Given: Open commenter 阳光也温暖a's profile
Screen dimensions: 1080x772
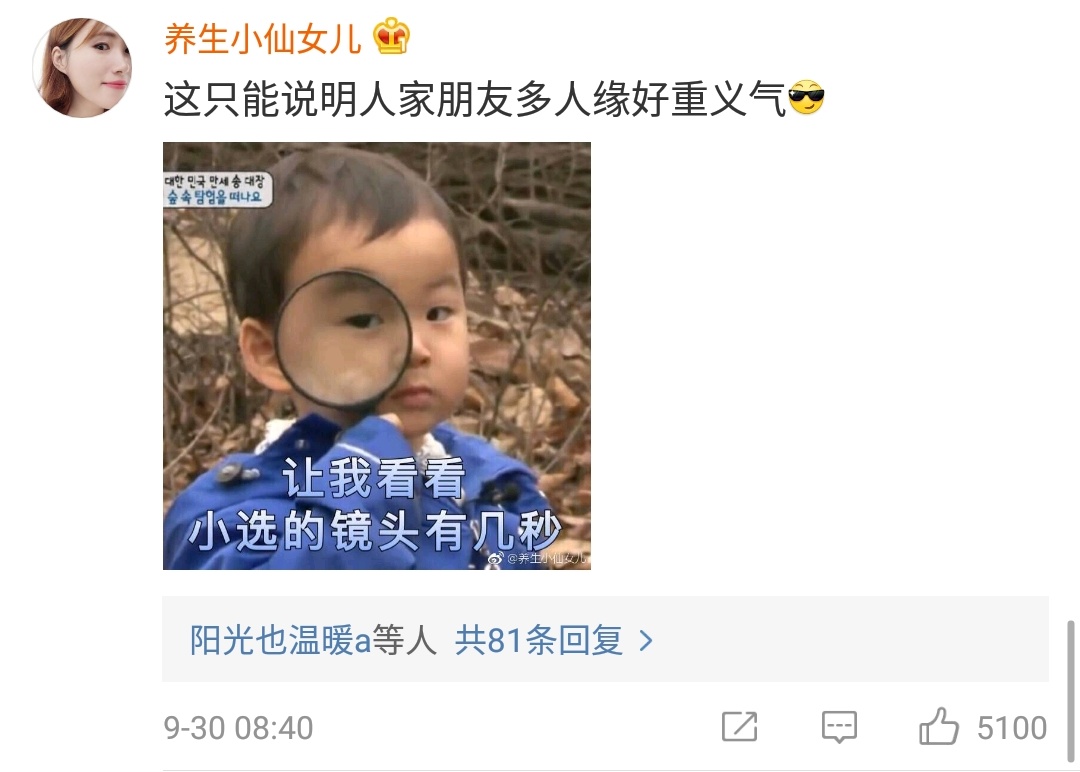Looking at the screenshot, I should click(280, 640).
